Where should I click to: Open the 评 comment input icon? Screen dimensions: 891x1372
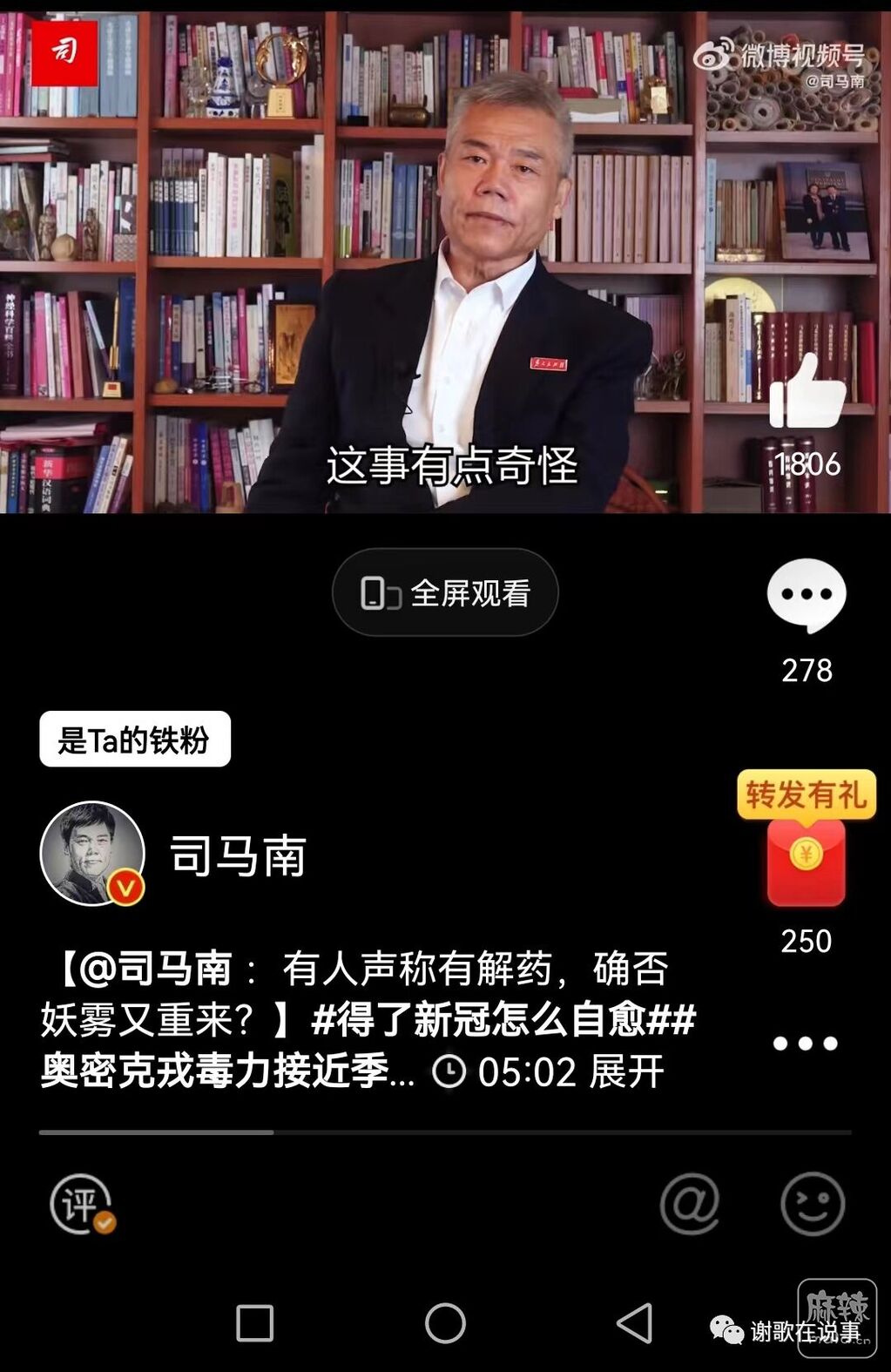pos(81,1205)
